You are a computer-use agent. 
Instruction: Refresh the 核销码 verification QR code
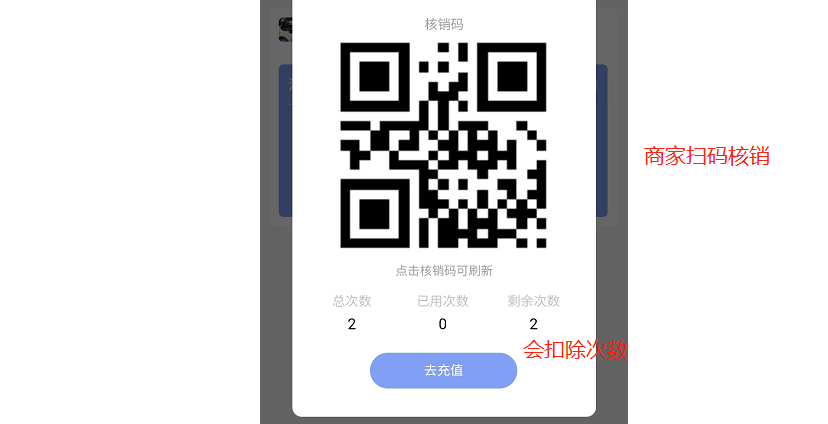click(x=443, y=146)
